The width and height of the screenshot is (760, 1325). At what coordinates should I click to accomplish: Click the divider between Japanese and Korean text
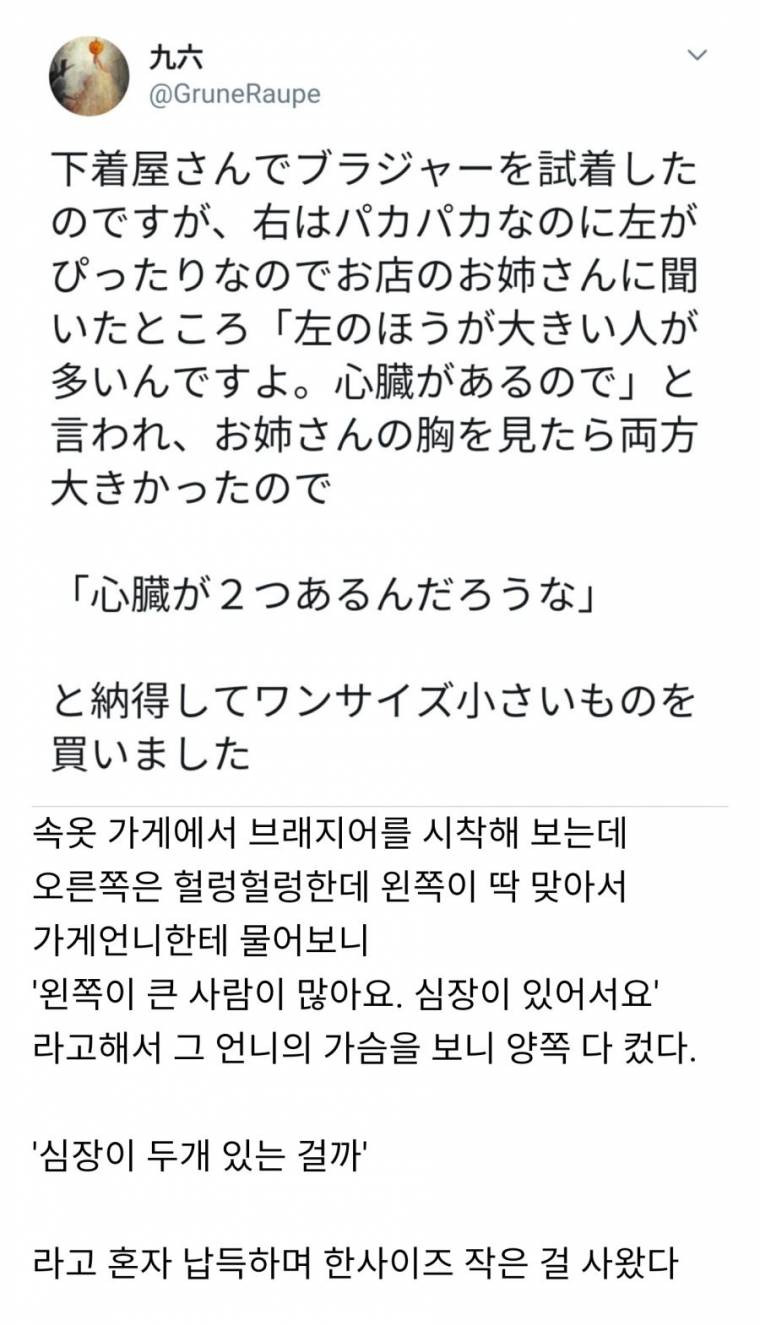pyautogui.click(x=380, y=800)
